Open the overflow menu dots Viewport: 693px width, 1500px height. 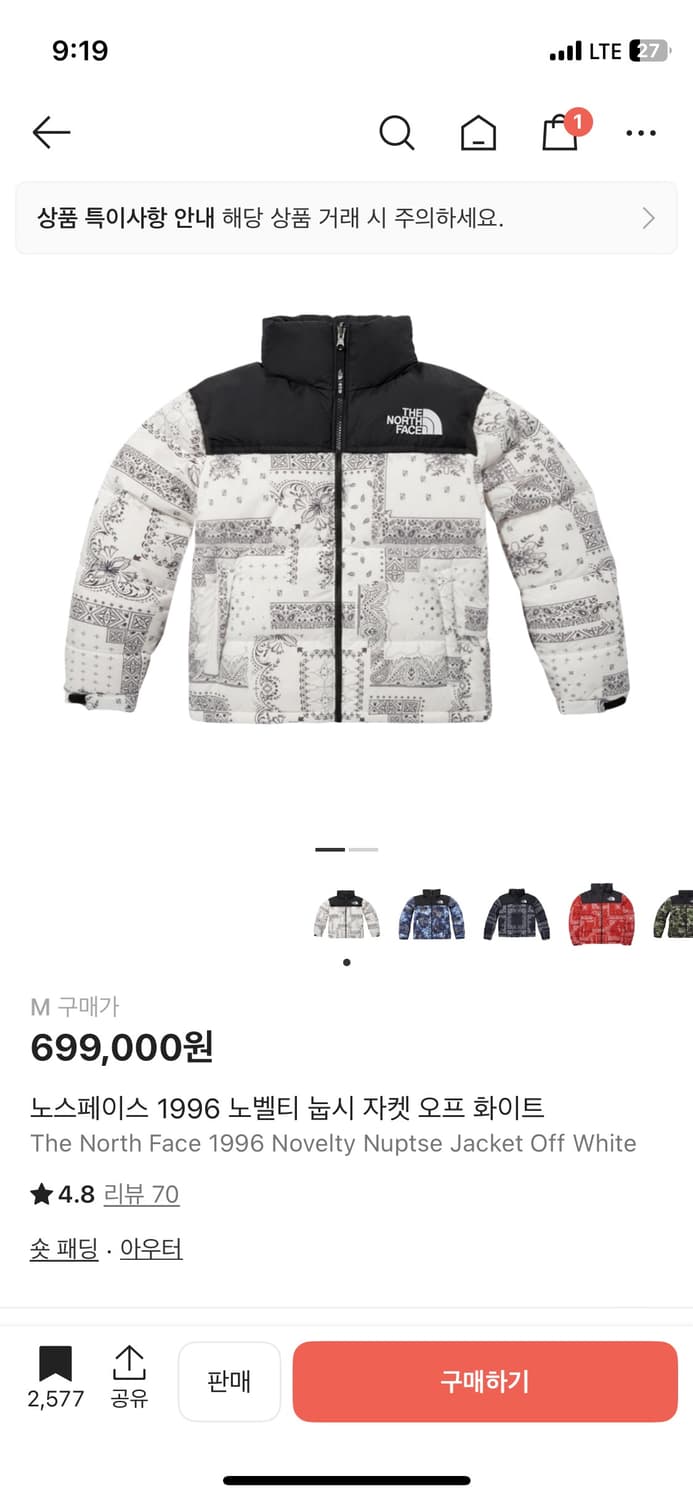coord(640,132)
